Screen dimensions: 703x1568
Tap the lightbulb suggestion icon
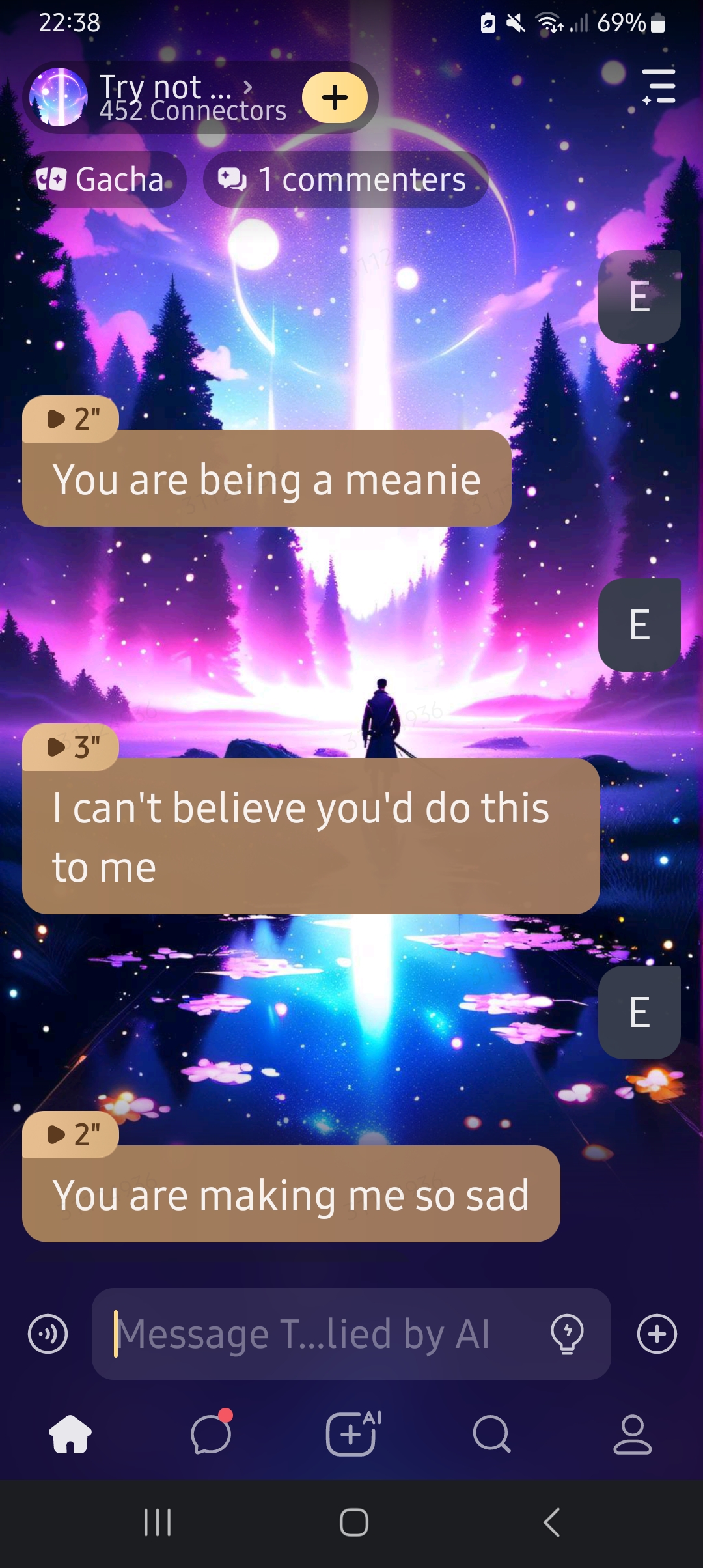coord(567,1334)
